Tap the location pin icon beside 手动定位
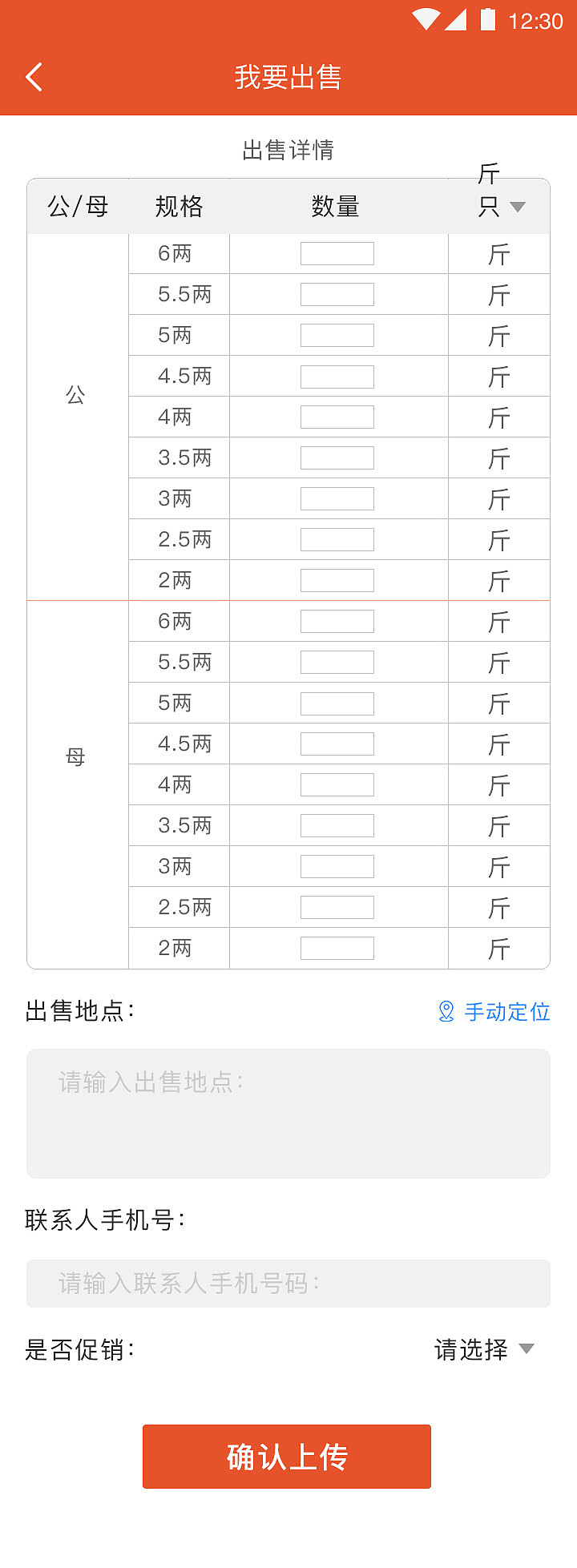Viewport: 577px width, 1568px height. [446, 1012]
